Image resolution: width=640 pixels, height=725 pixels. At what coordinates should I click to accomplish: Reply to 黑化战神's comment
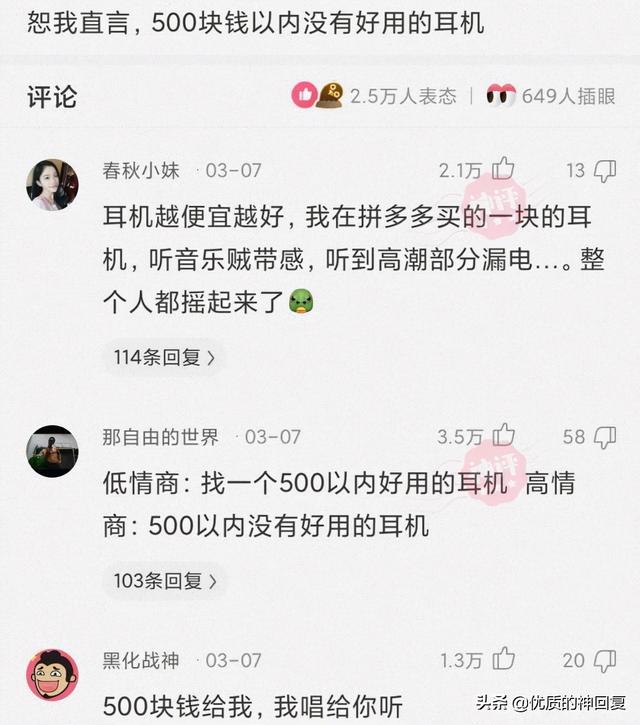pyautogui.click(x=604, y=660)
